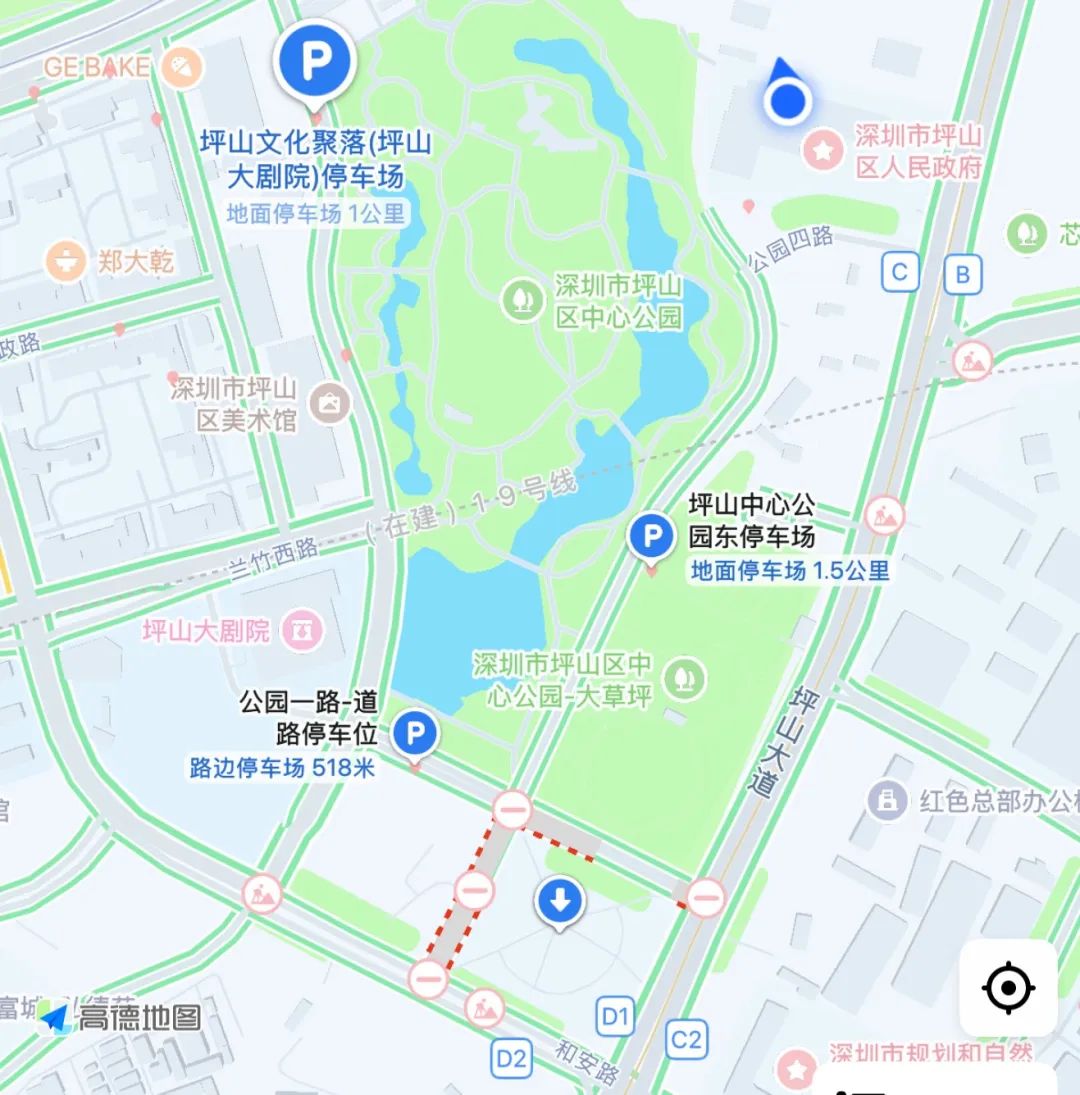Viewport: 1080px width, 1095px height.
Task: Select the 深圳市坪山区中心公园 park marker
Action: tap(522, 300)
